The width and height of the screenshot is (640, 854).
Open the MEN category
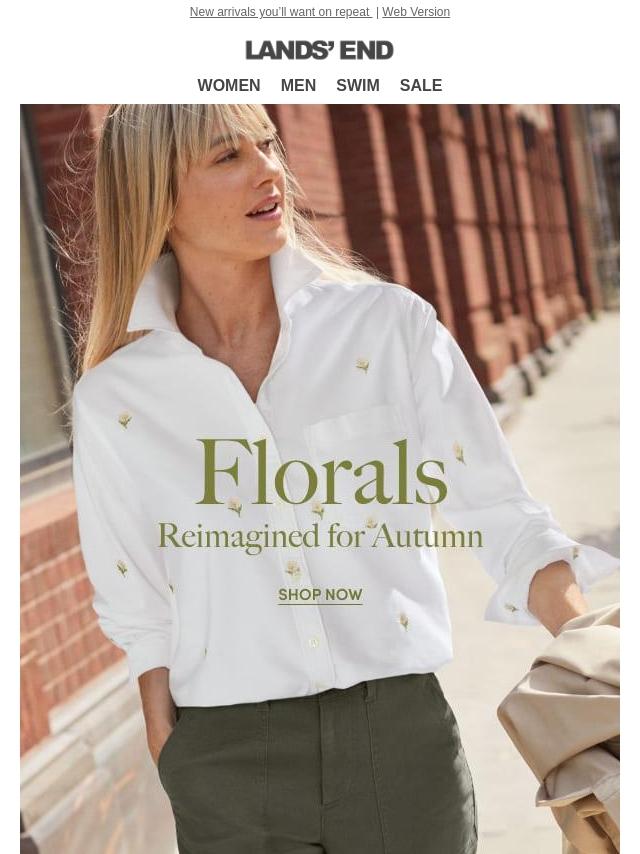click(x=298, y=86)
